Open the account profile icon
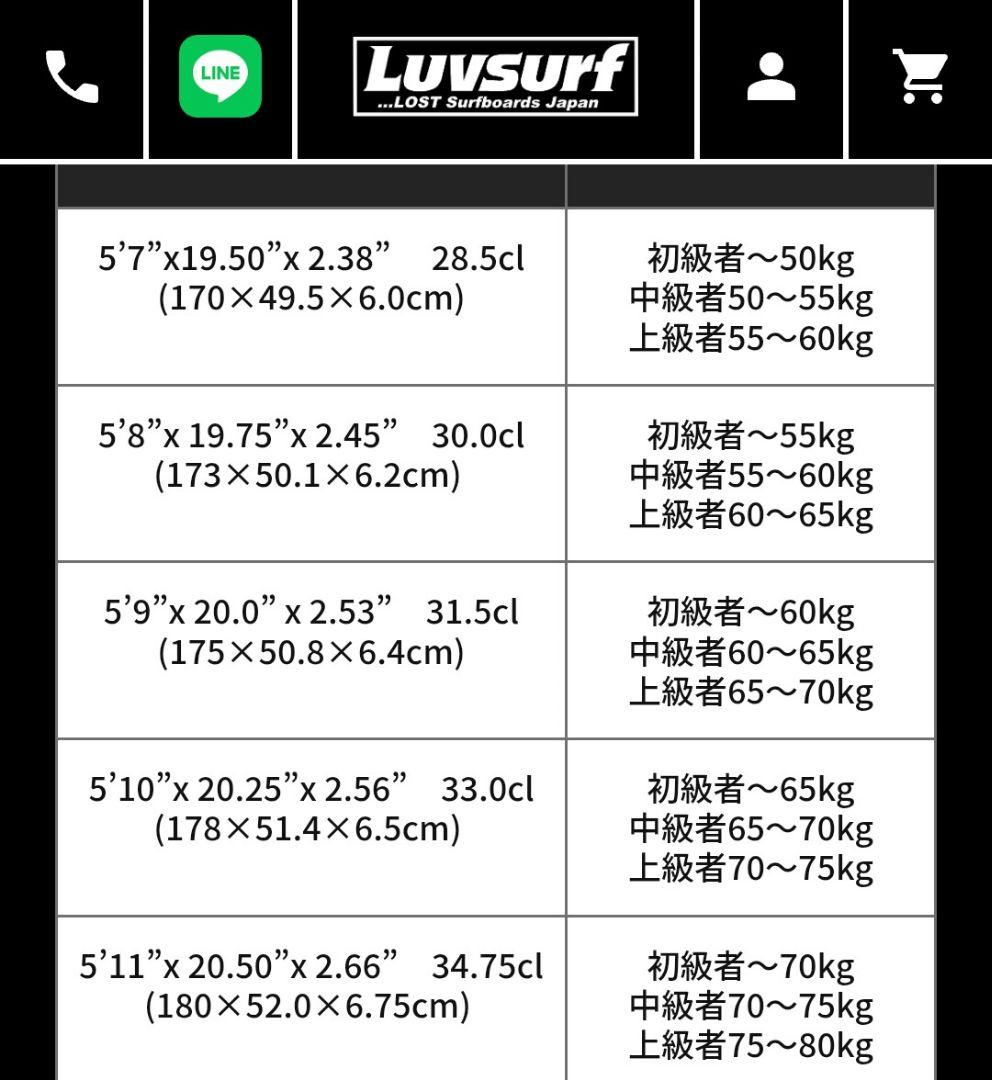992x1080 pixels. click(x=771, y=78)
